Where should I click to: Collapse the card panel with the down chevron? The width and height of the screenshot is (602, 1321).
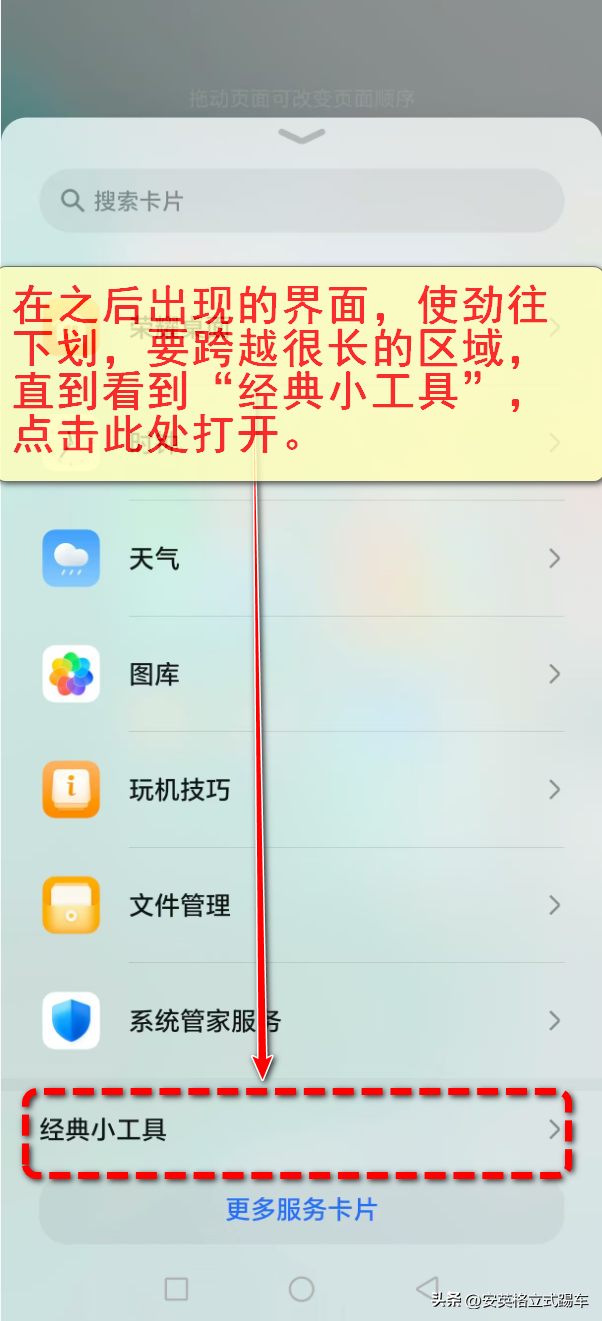click(x=301, y=137)
